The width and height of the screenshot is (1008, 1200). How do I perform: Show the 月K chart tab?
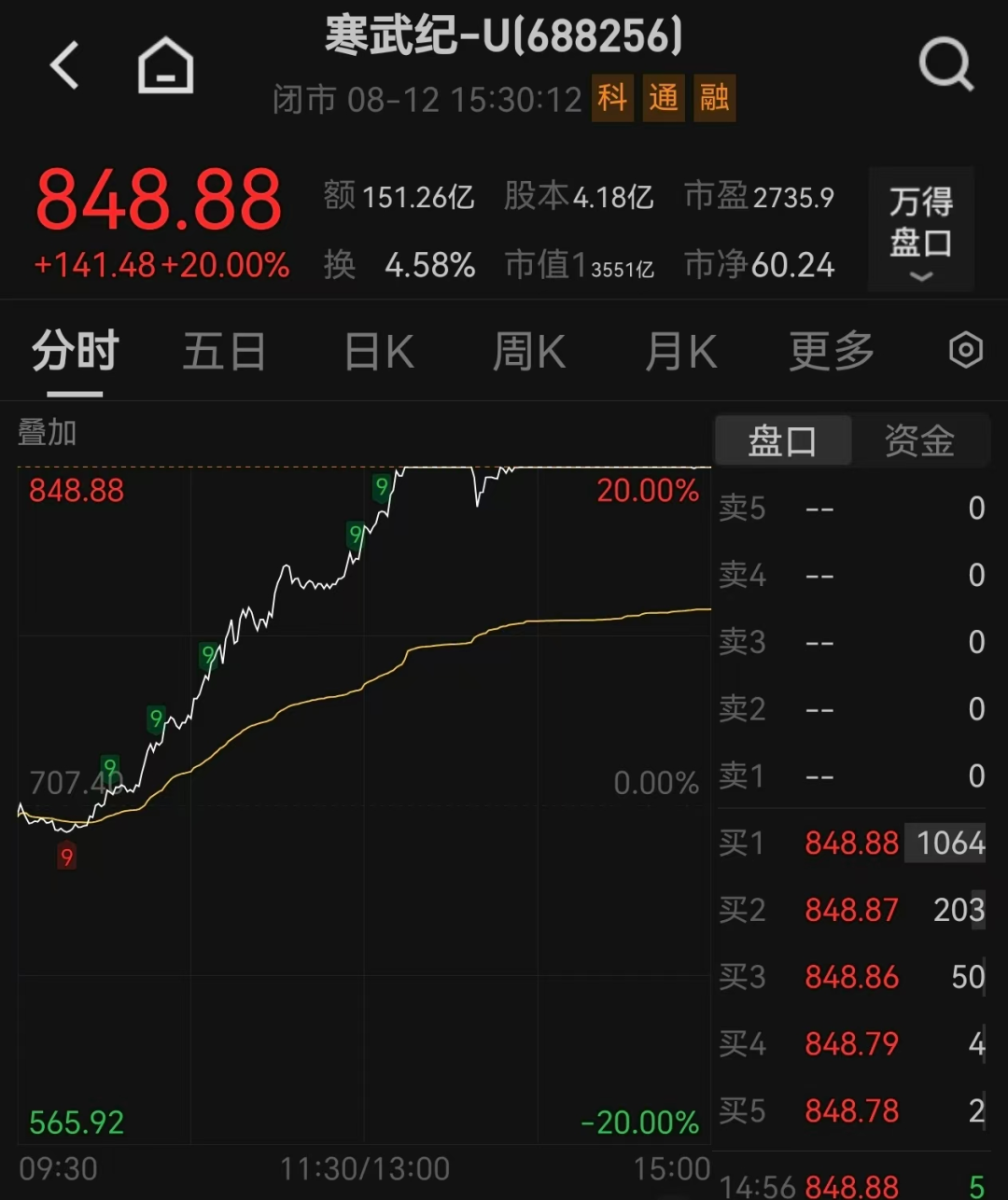[681, 353]
